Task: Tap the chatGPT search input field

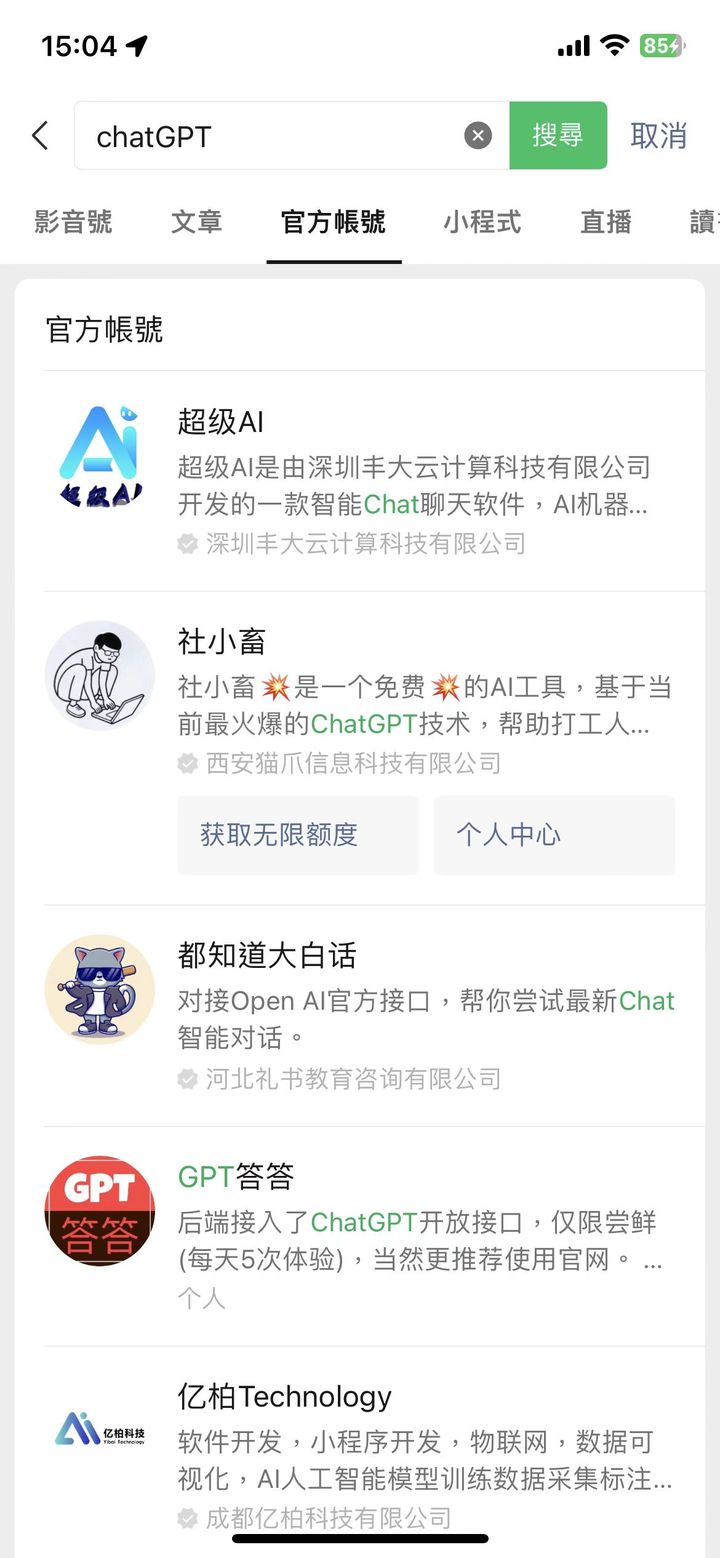Action: point(250,135)
